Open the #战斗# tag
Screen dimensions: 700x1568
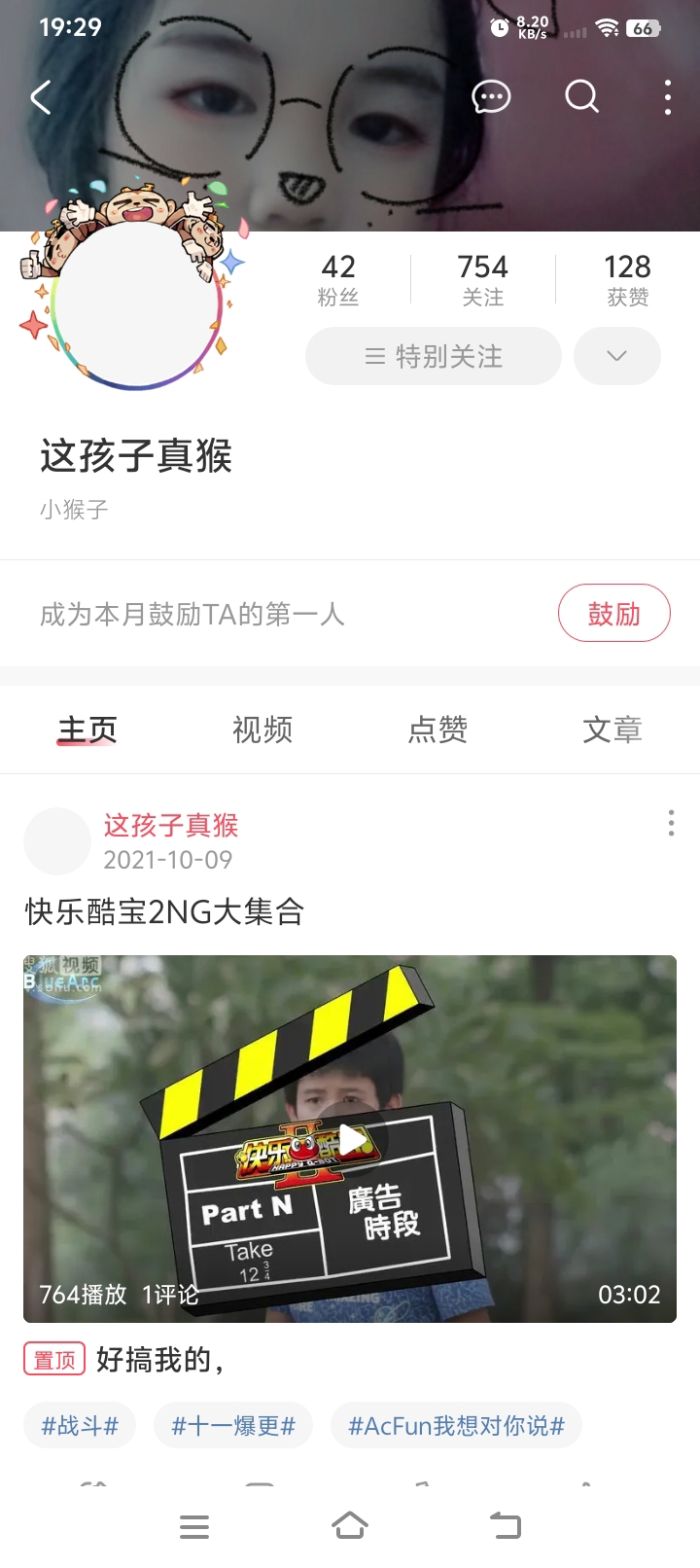(80, 1426)
